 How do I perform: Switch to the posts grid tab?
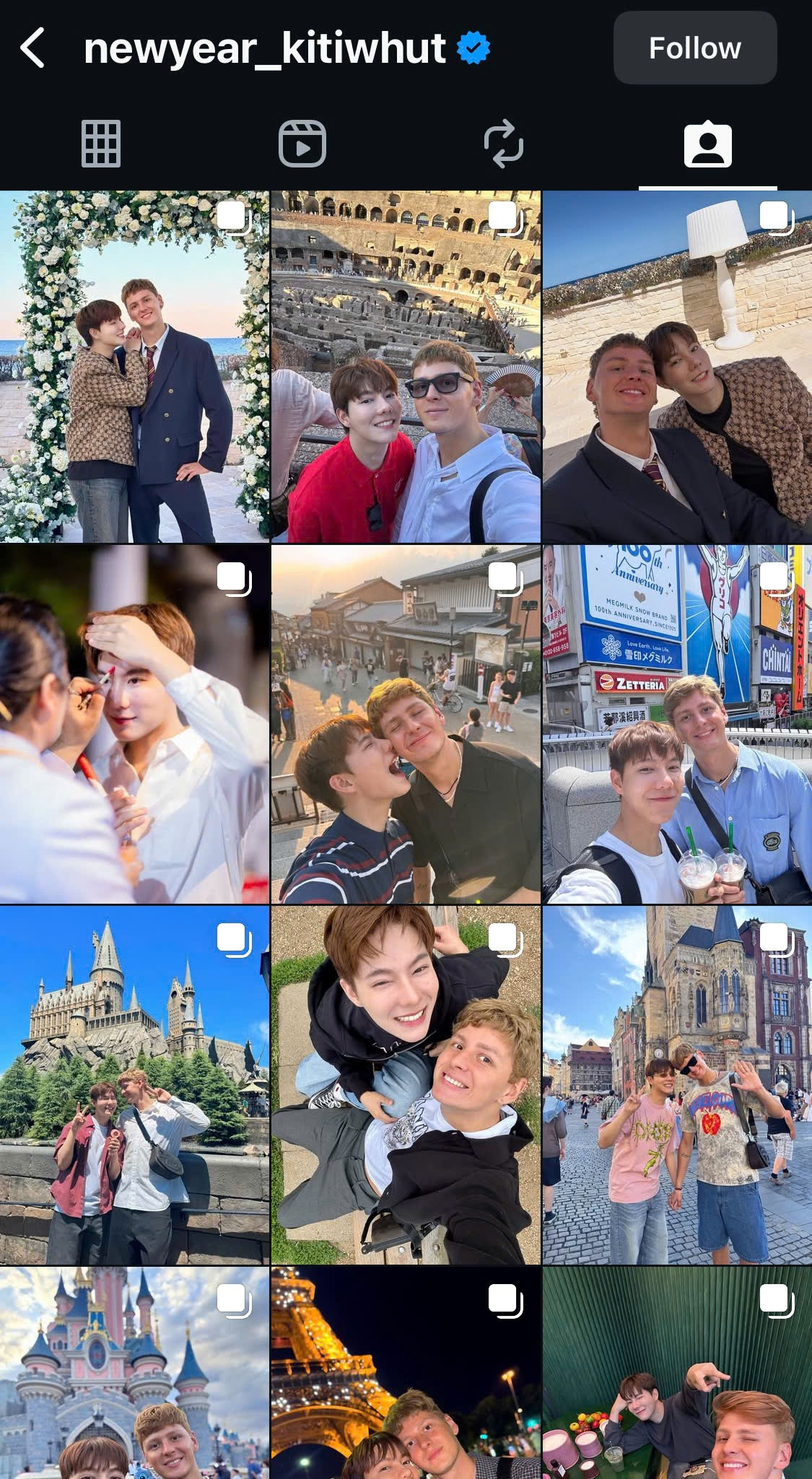click(x=101, y=144)
